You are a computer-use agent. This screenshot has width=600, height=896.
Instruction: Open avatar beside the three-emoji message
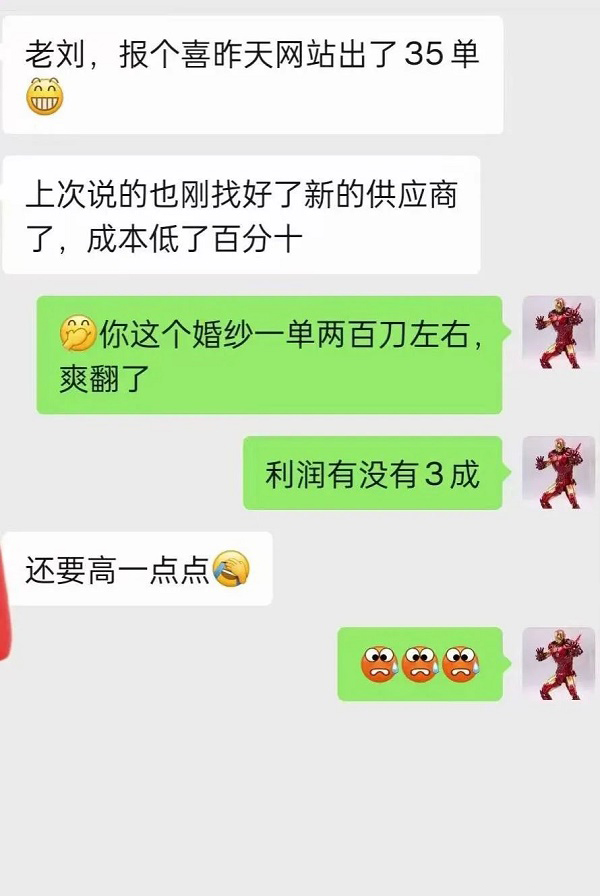pyautogui.click(x=558, y=663)
